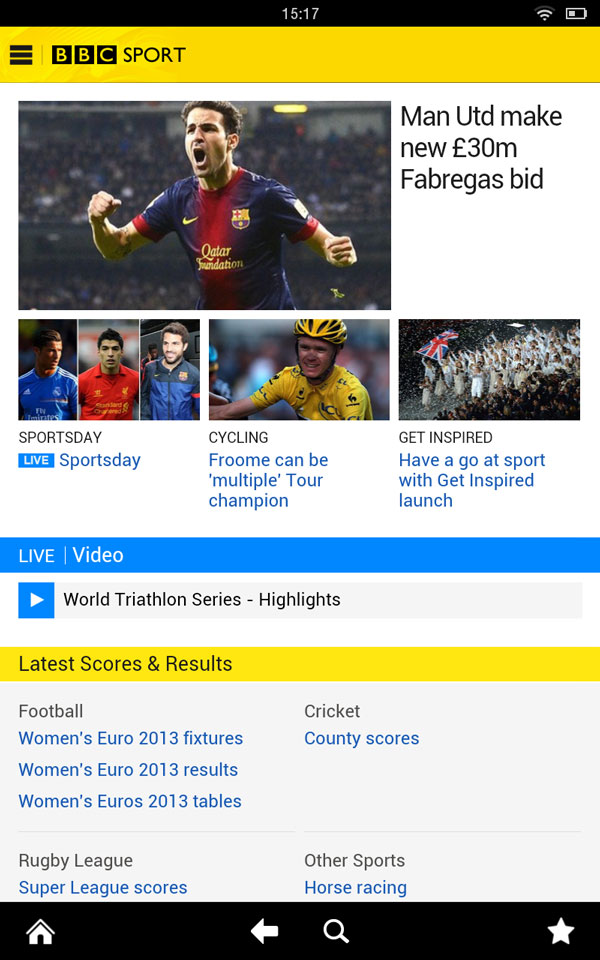Image resolution: width=600 pixels, height=960 pixels.
Task: Check the County scores link
Action: click(x=361, y=738)
